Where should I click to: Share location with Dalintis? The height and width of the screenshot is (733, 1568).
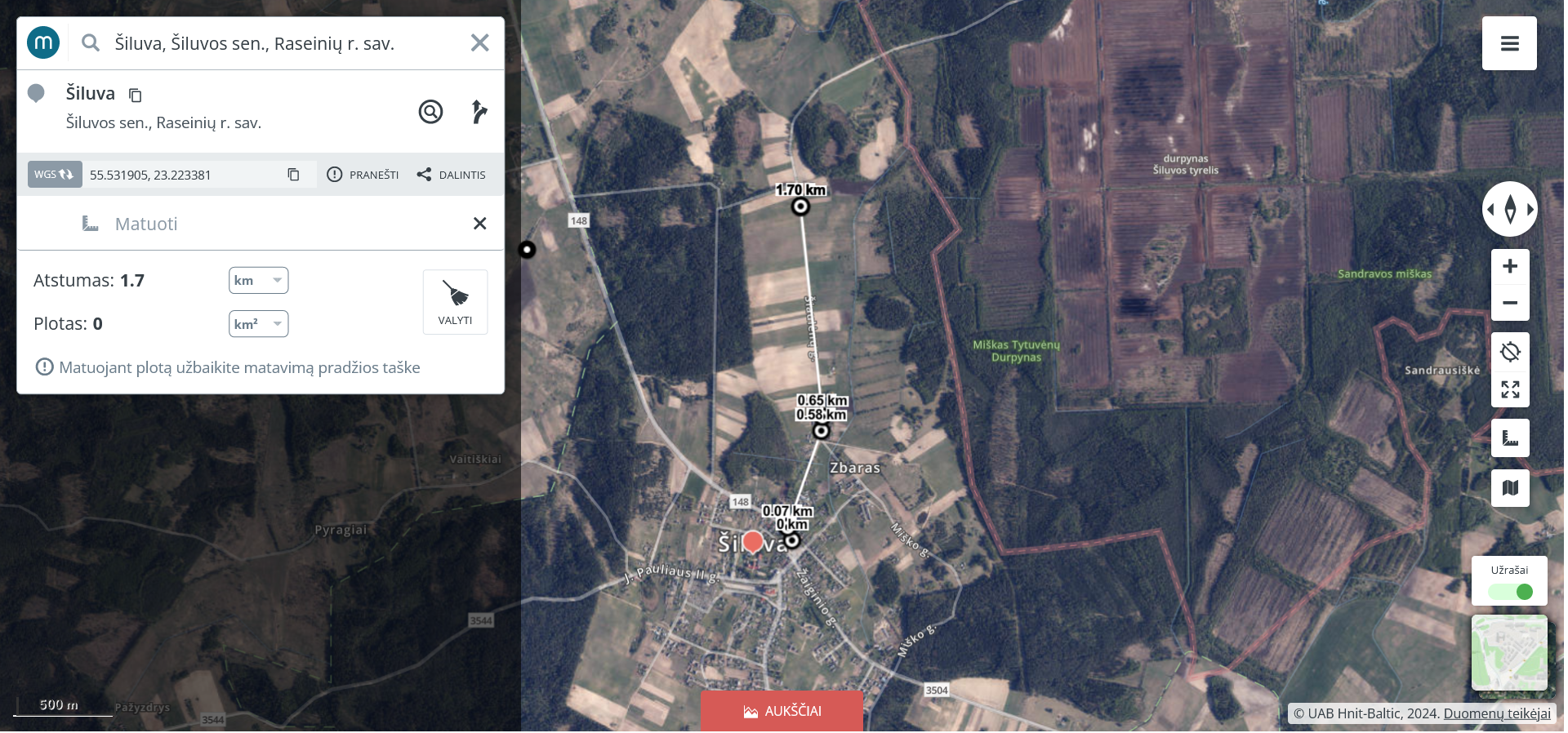click(x=451, y=175)
